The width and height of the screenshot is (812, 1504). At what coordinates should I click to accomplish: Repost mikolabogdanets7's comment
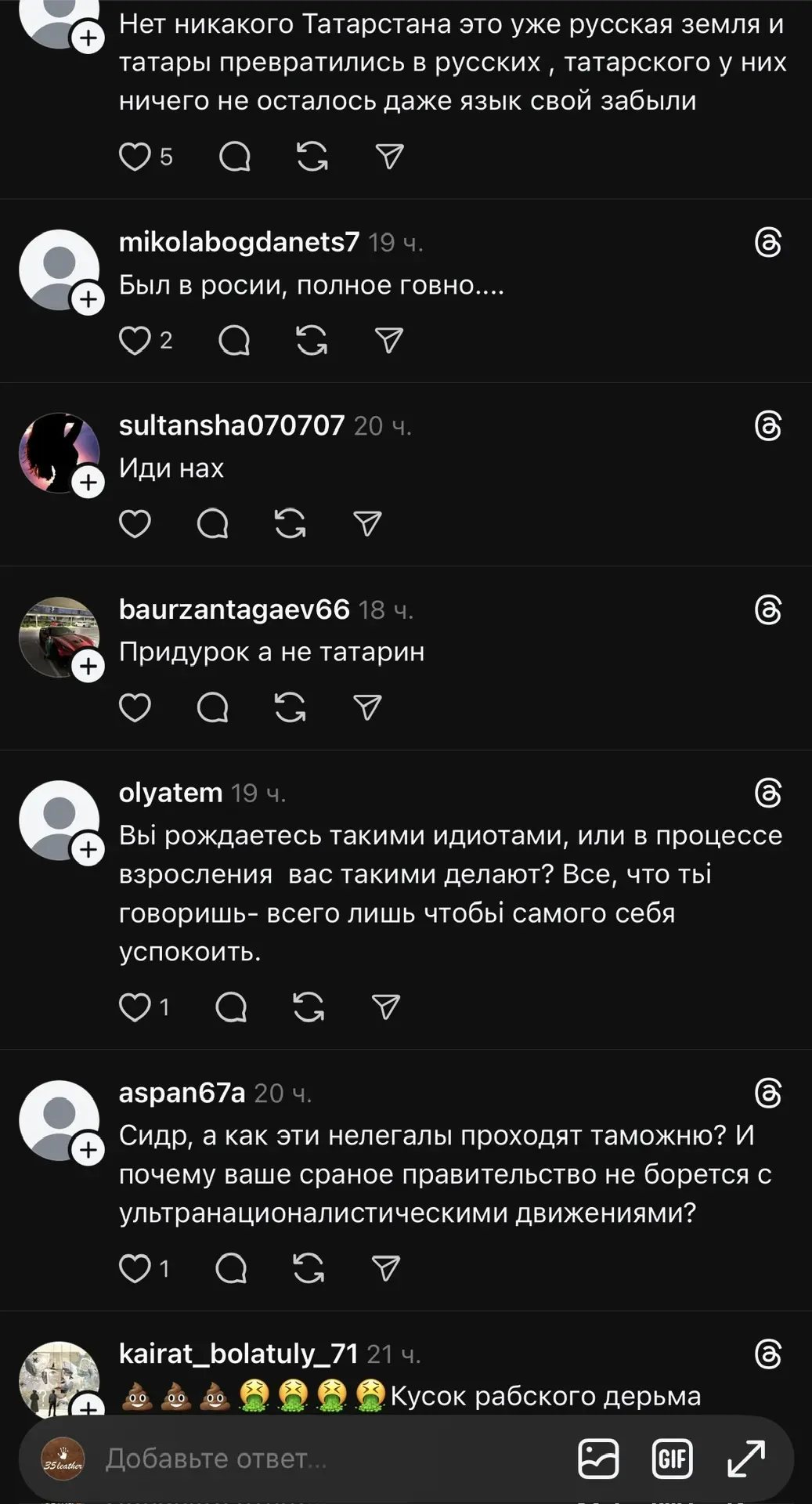(312, 341)
